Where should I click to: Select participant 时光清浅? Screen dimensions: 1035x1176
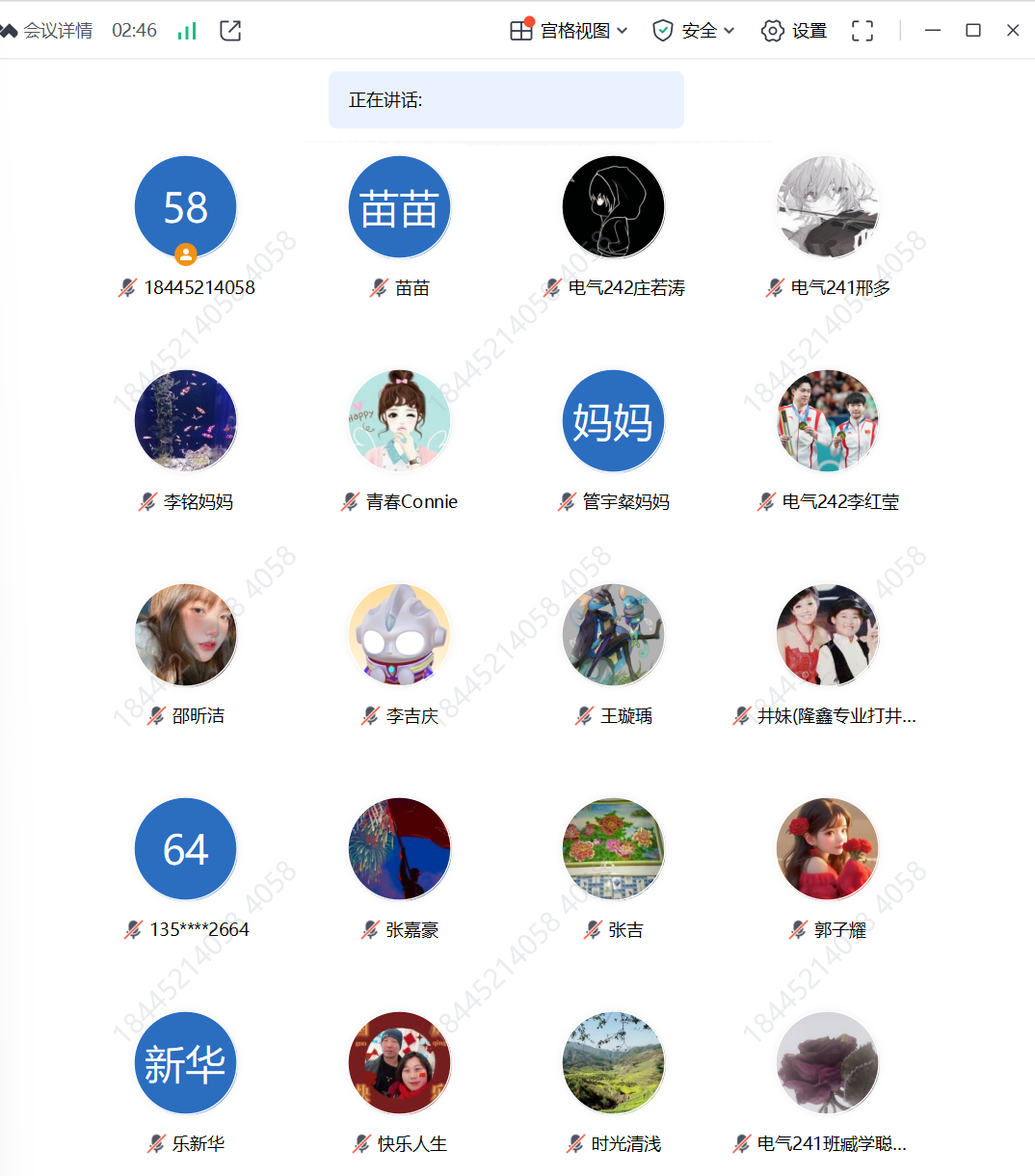pos(614,1063)
